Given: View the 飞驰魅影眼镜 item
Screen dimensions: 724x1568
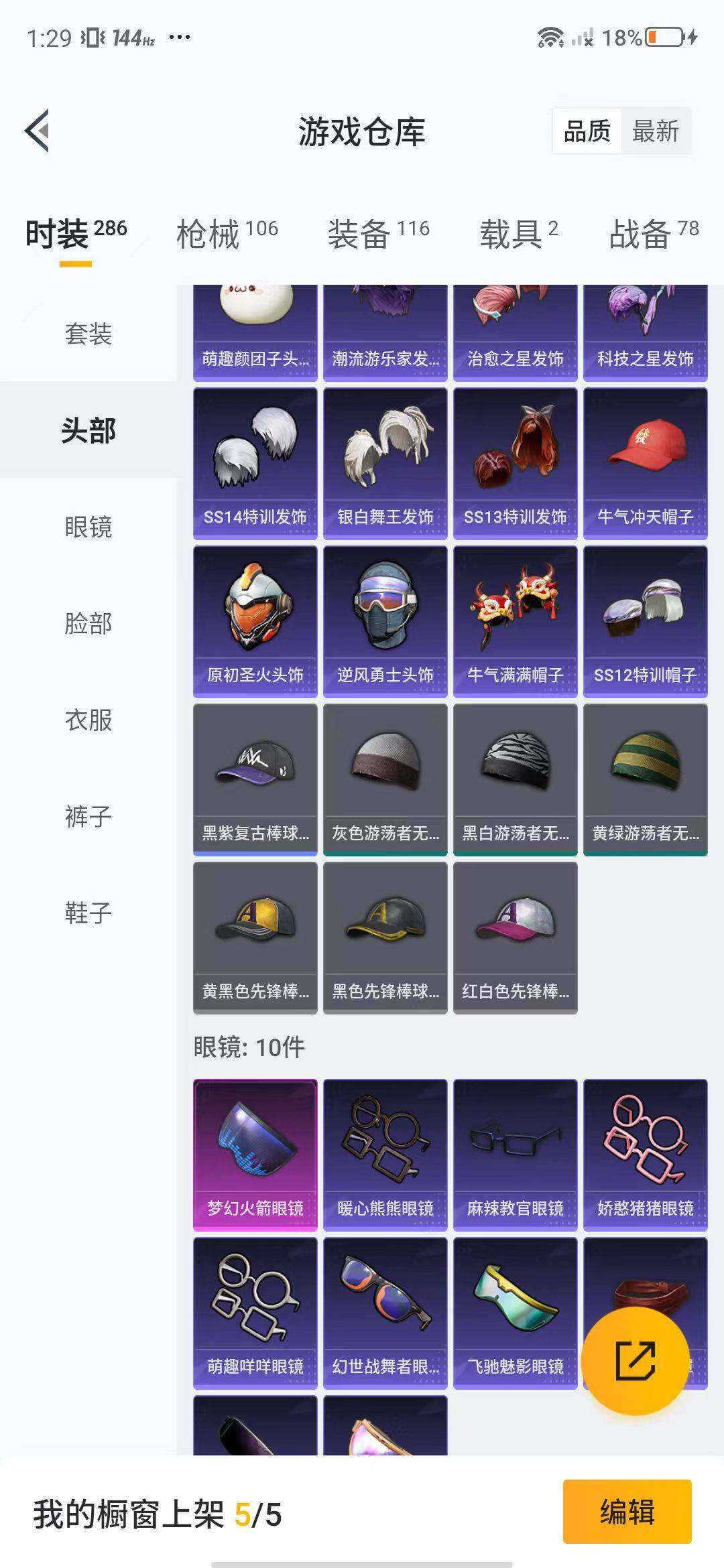Looking at the screenshot, I should 515,1313.
